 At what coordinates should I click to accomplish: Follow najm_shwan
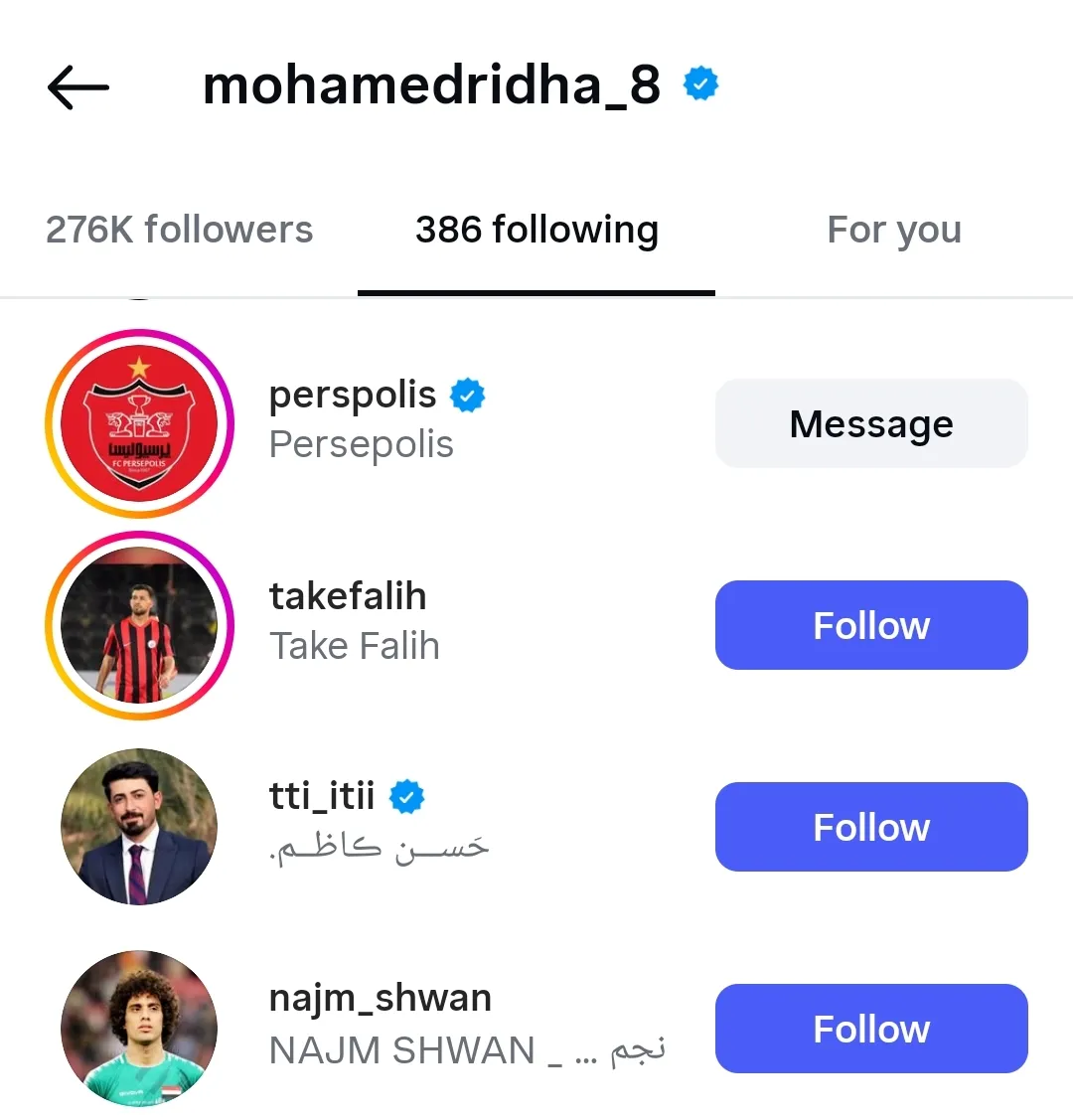click(871, 1029)
